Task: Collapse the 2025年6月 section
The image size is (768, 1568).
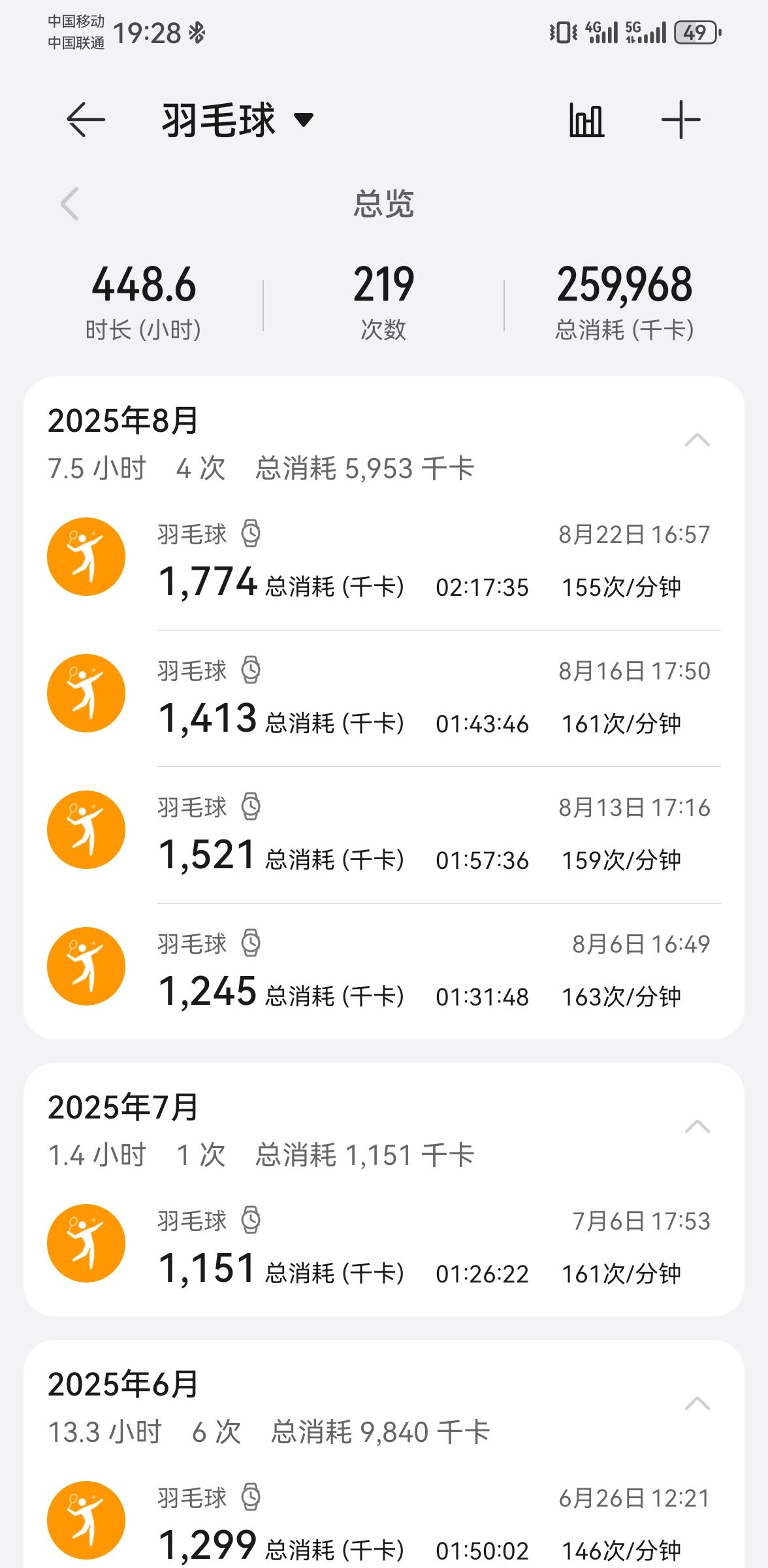Action: [x=697, y=1404]
